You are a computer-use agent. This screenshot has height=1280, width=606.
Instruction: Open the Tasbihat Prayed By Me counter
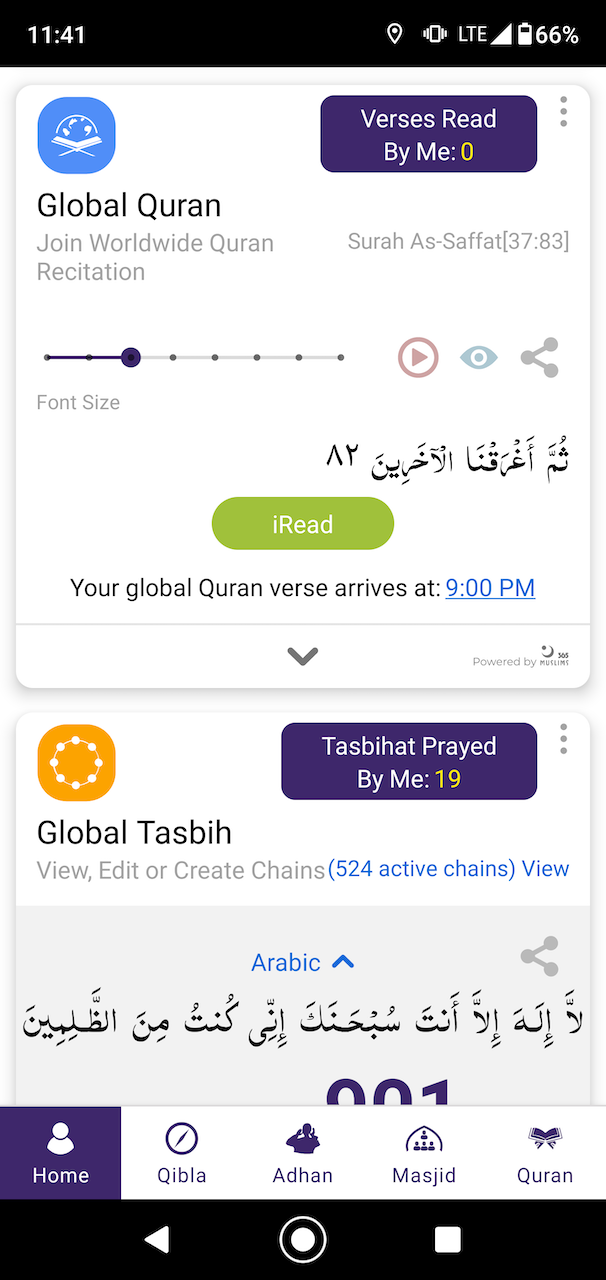click(409, 762)
